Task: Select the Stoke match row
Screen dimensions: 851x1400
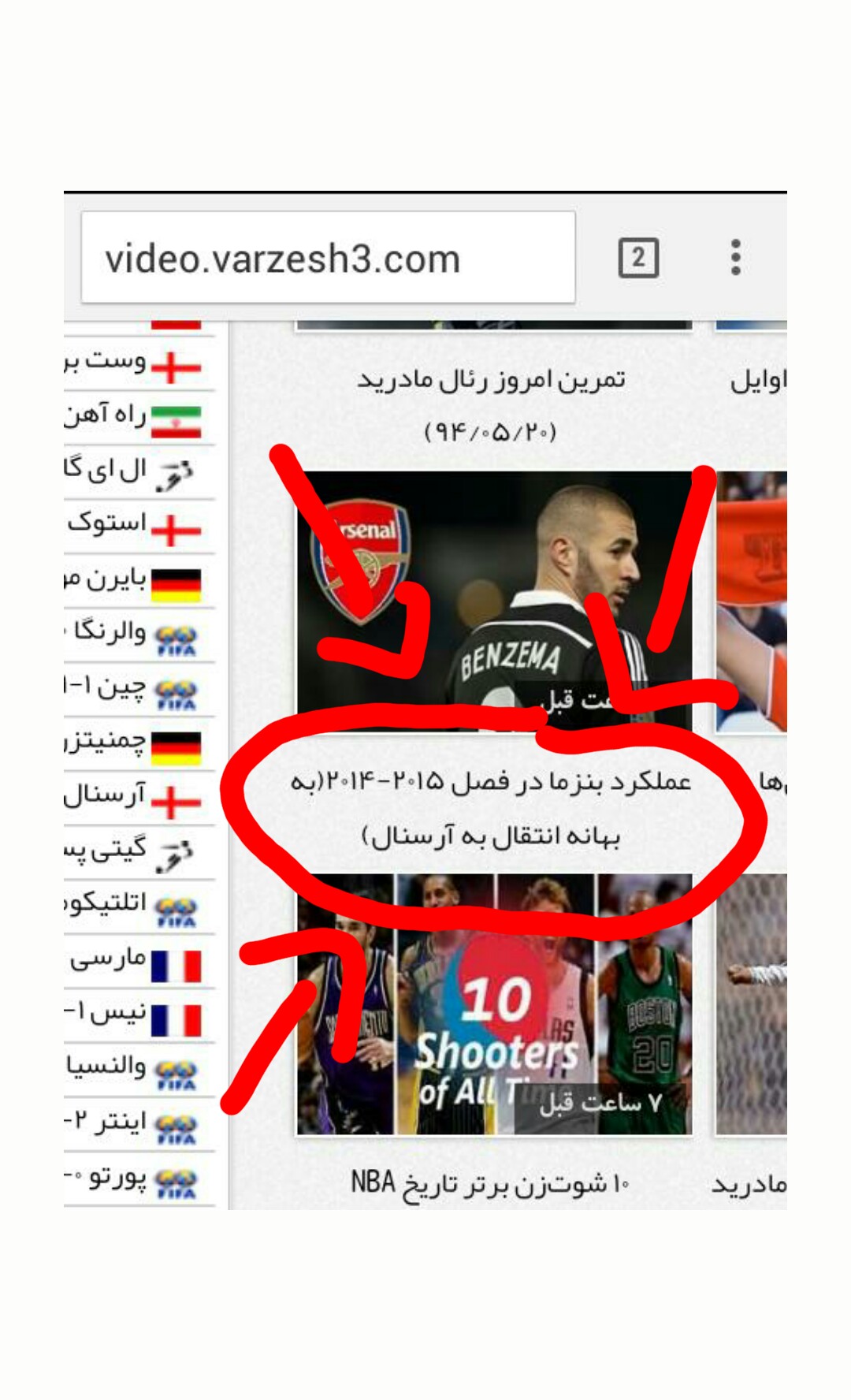Action: (x=139, y=527)
